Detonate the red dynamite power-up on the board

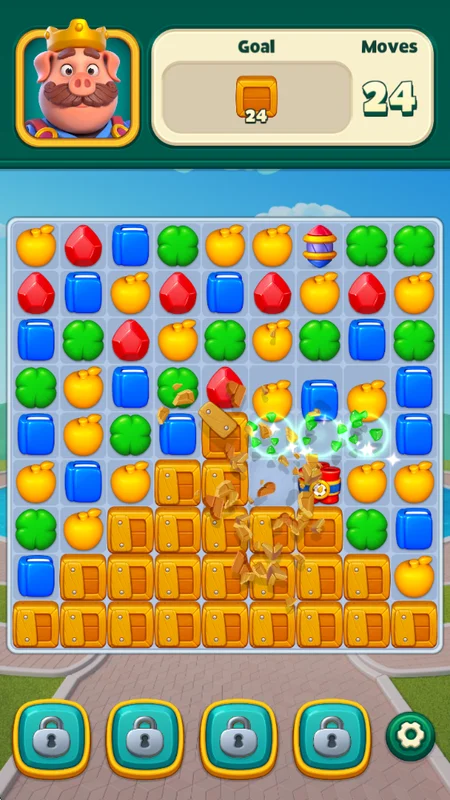[x=321, y=483]
